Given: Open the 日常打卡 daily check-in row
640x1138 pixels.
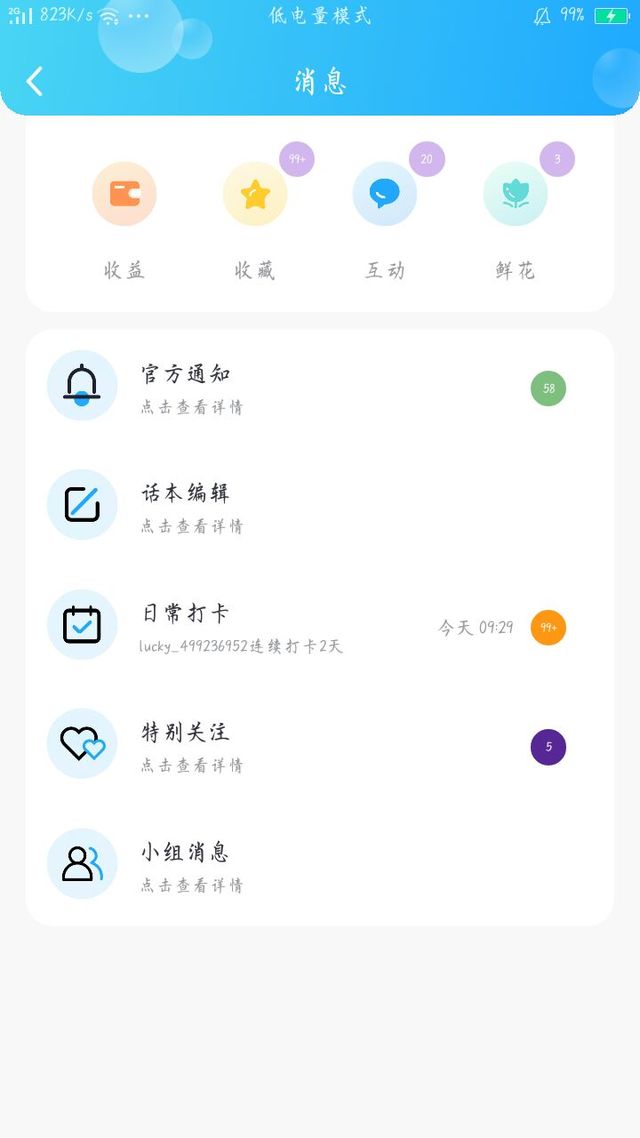Looking at the screenshot, I should point(319,627).
